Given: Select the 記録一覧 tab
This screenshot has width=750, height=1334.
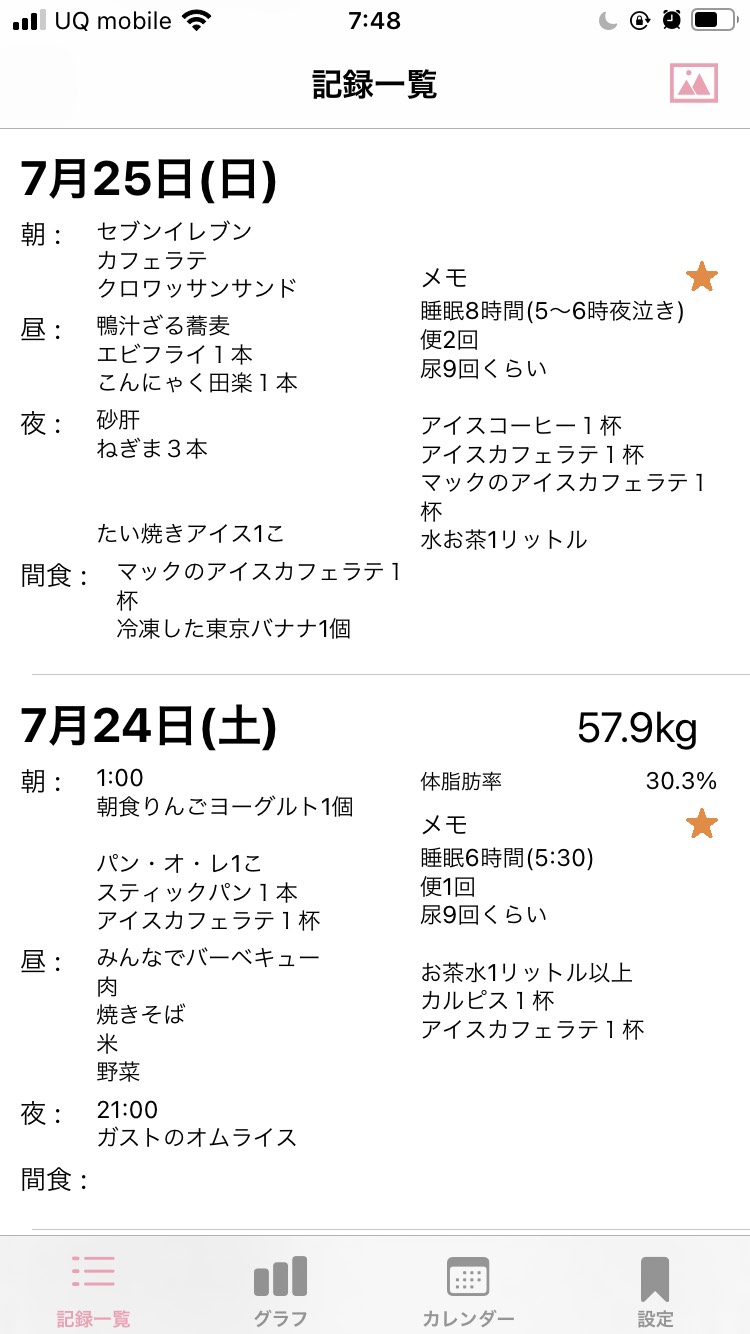Looking at the screenshot, I should (x=93, y=1290).
